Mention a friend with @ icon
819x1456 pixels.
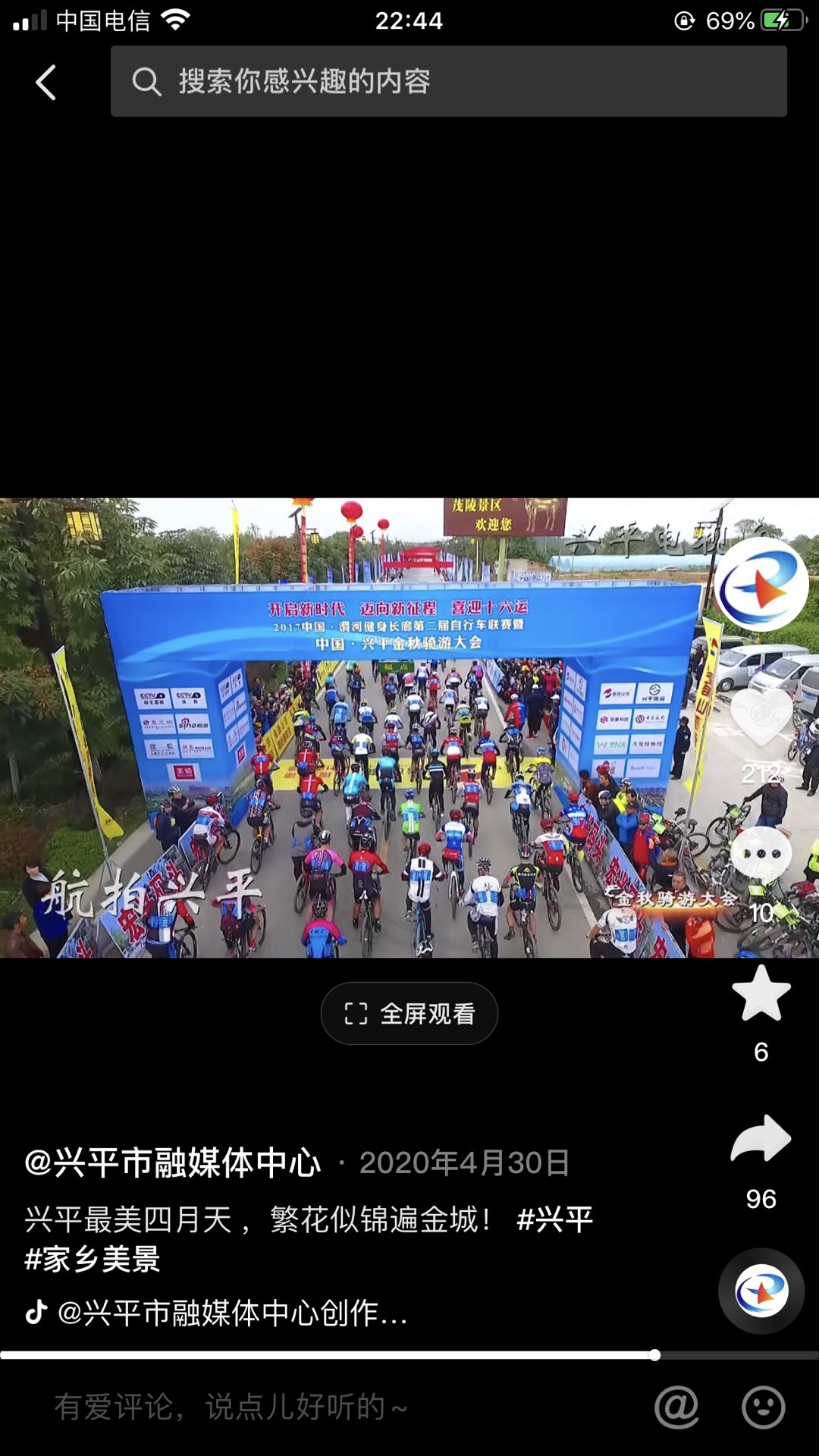pos(676,1407)
